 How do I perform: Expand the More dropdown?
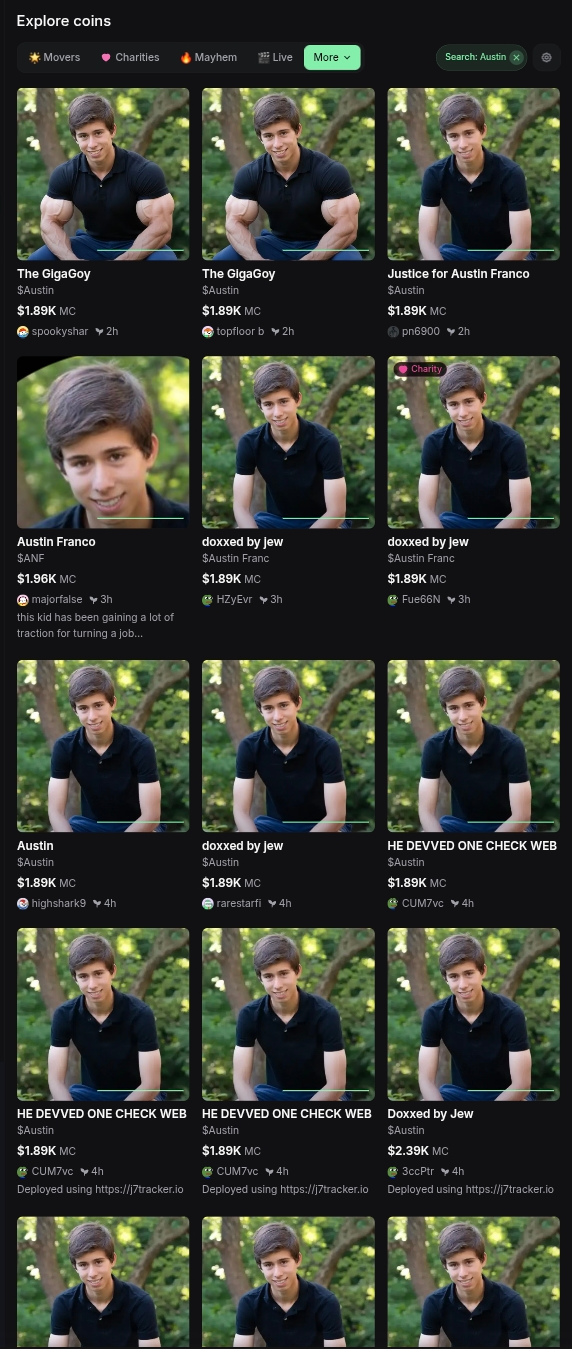click(x=332, y=57)
